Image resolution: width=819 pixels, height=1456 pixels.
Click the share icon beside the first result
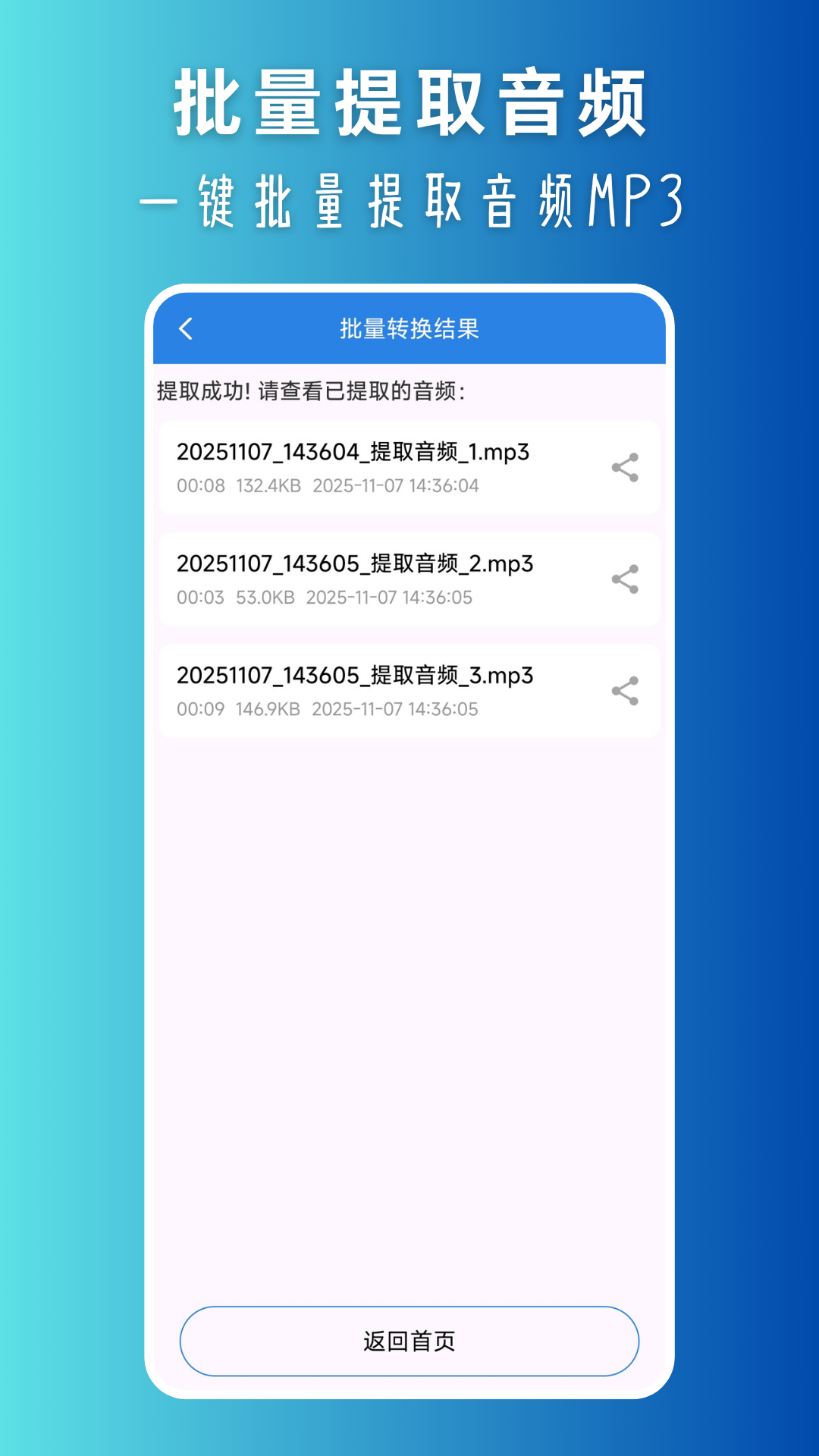pyautogui.click(x=626, y=467)
